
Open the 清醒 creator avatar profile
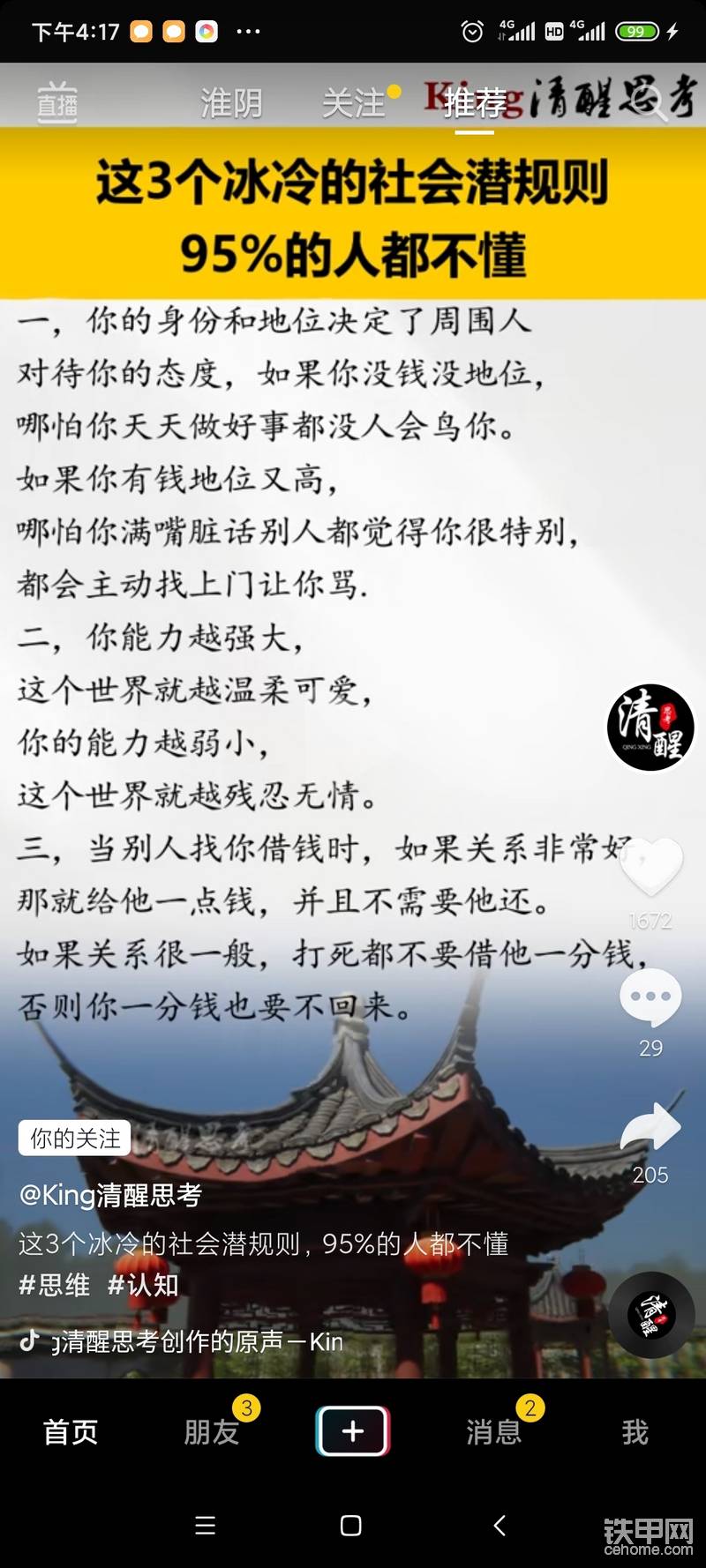pyautogui.click(x=650, y=727)
